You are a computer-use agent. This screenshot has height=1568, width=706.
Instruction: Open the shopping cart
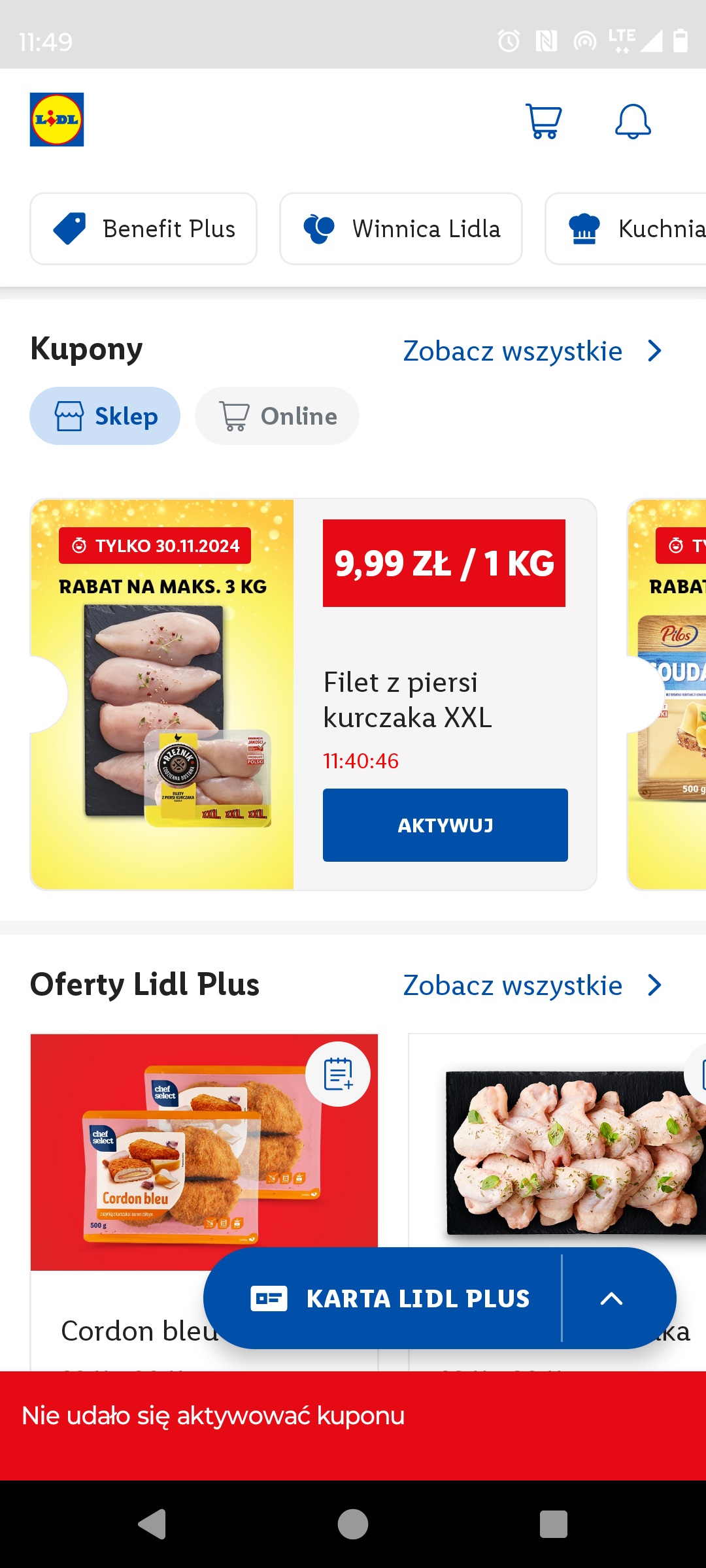(x=544, y=122)
